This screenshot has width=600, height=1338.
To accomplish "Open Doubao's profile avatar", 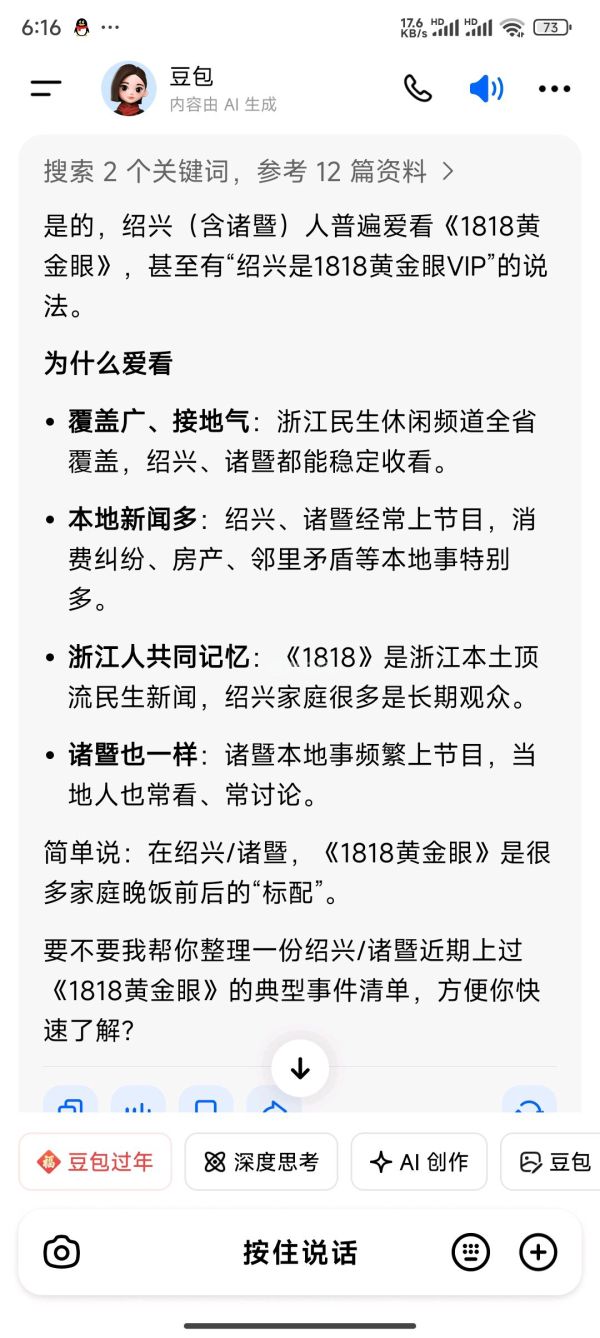I will pyautogui.click(x=129, y=88).
